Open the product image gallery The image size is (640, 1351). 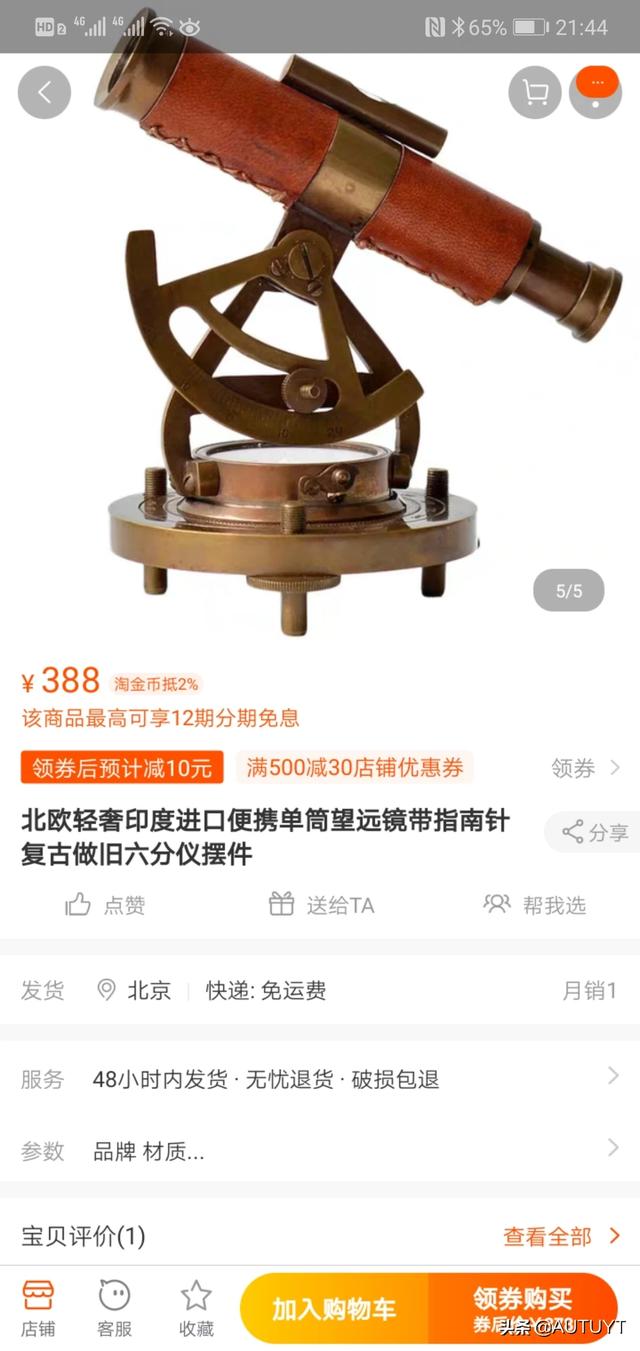tap(320, 340)
